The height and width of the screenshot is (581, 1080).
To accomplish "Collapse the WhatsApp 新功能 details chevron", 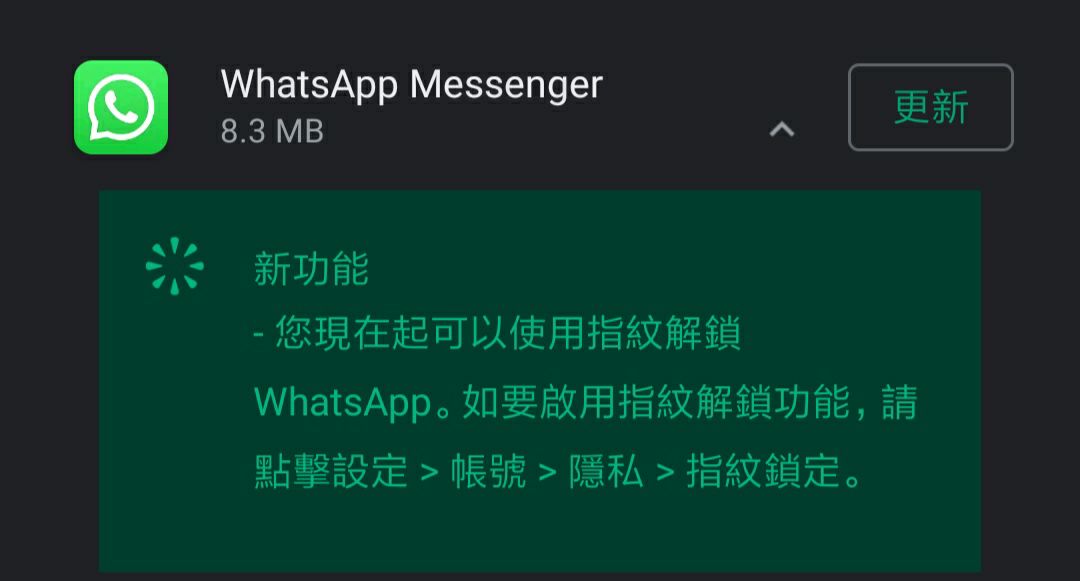I will tap(781, 129).
